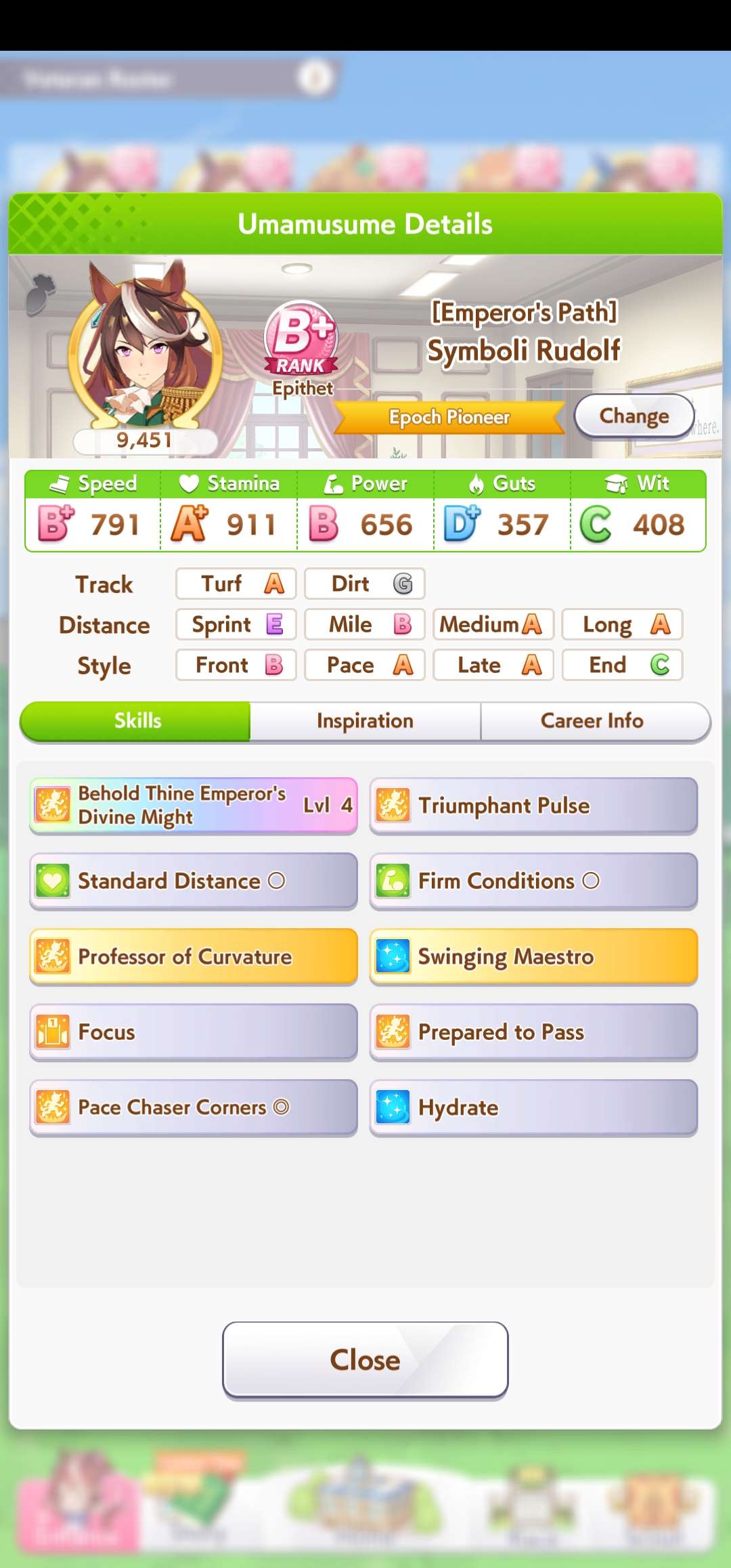Viewport: 731px width, 1568px height.
Task: Tap the carrot icon beside the portrait
Action: (x=41, y=294)
